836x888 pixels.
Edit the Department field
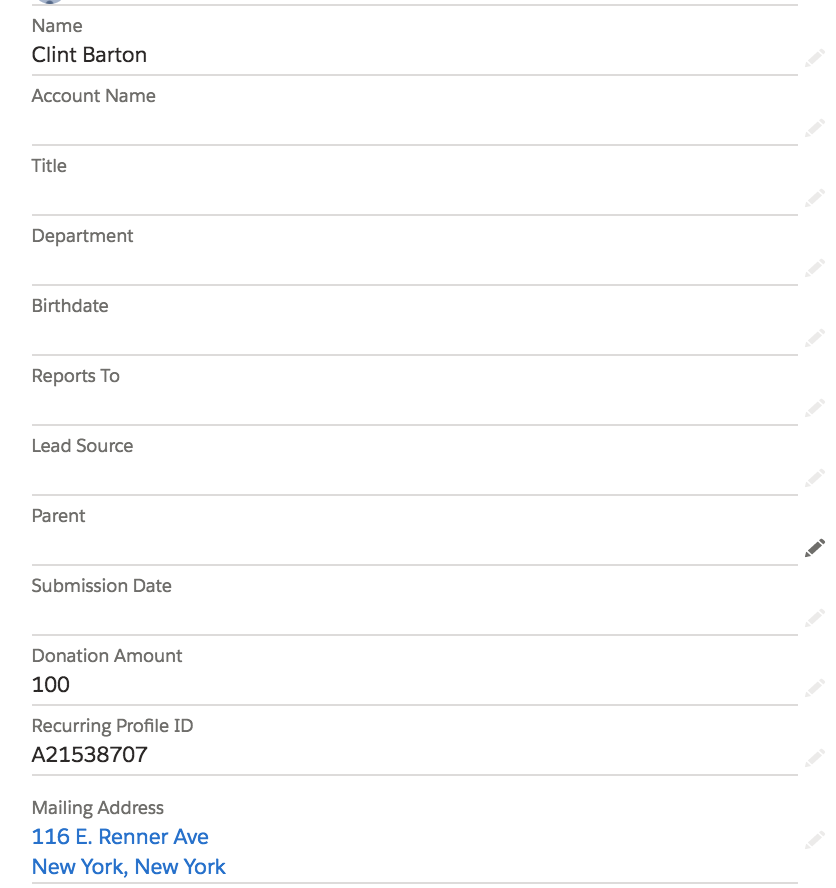[x=814, y=268]
